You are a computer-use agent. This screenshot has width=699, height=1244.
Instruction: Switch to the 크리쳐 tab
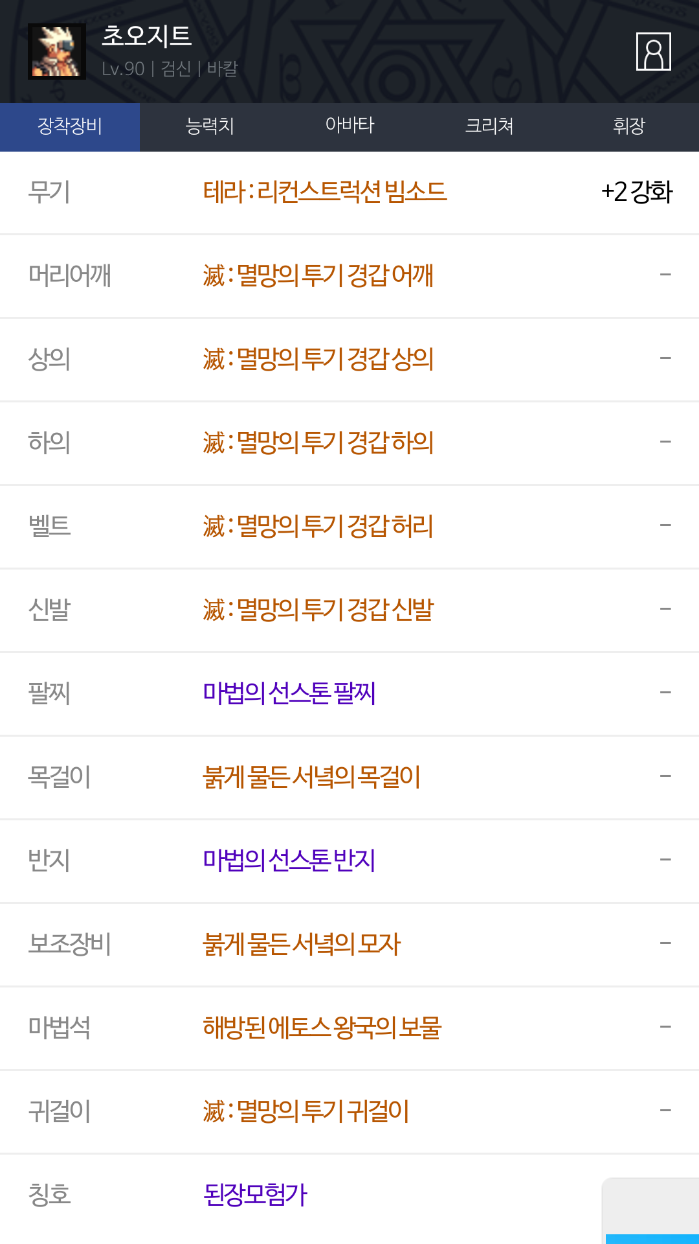(x=489, y=127)
